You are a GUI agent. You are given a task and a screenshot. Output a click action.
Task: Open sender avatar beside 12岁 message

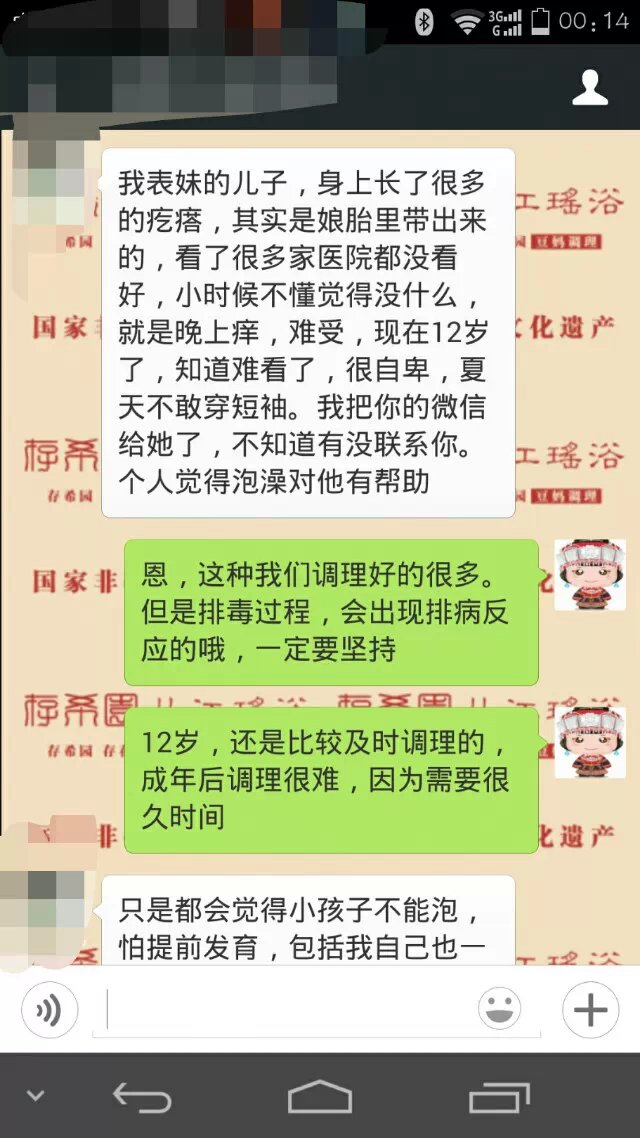[x=589, y=742]
